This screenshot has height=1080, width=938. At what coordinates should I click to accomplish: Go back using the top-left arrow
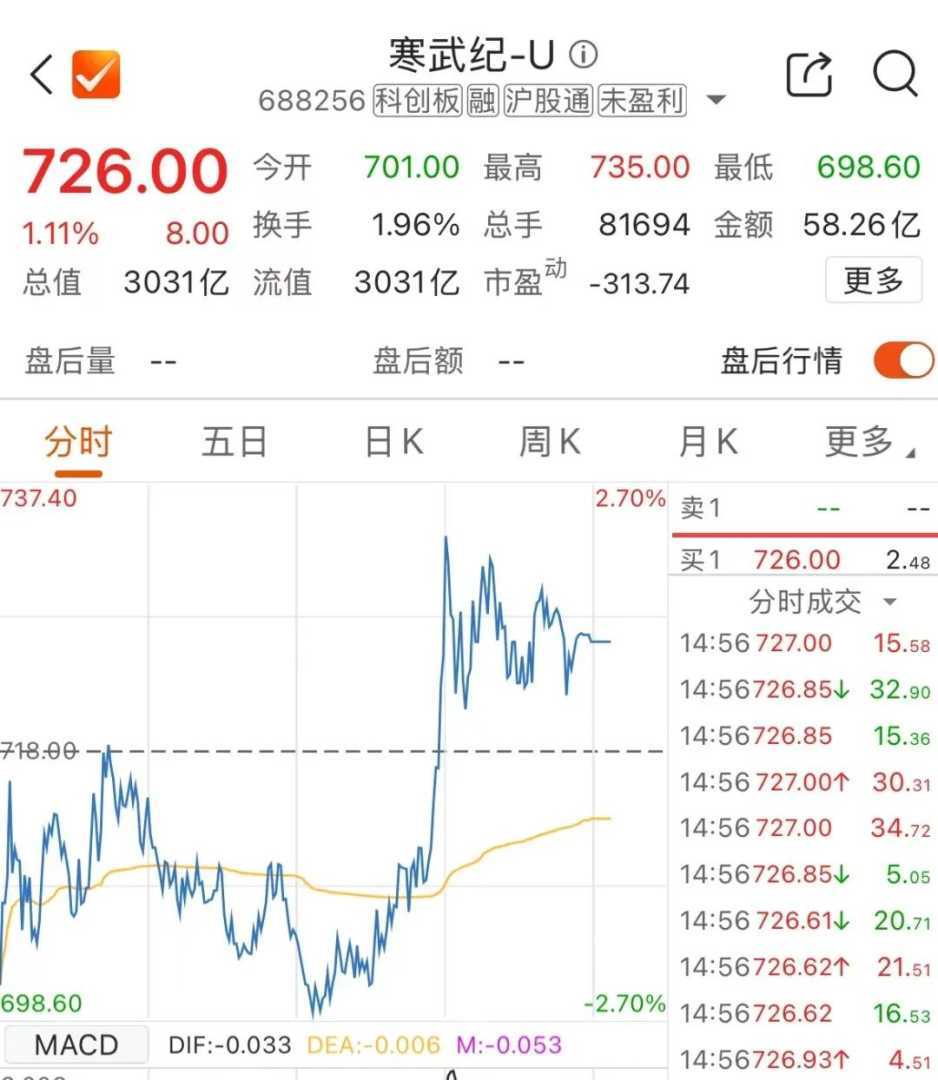pos(42,75)
